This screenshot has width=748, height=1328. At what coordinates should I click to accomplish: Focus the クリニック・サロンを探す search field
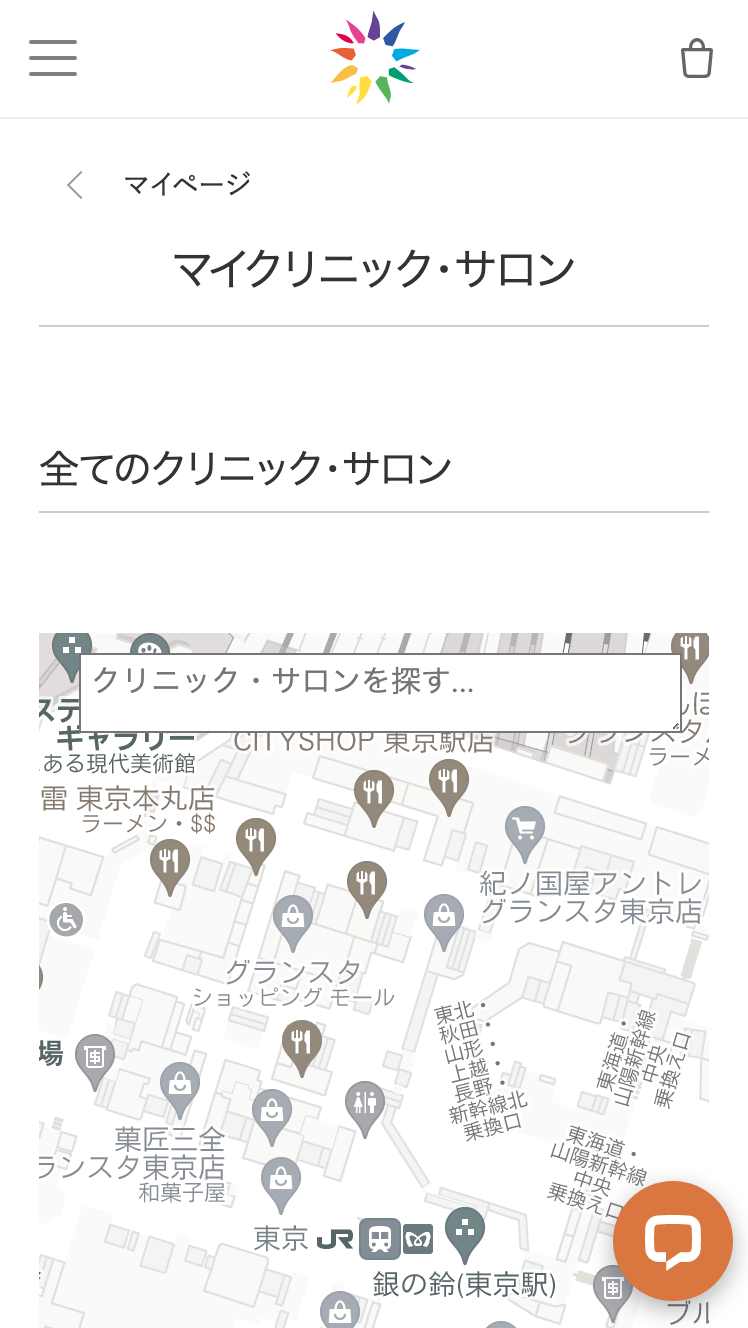pos(380,693)
